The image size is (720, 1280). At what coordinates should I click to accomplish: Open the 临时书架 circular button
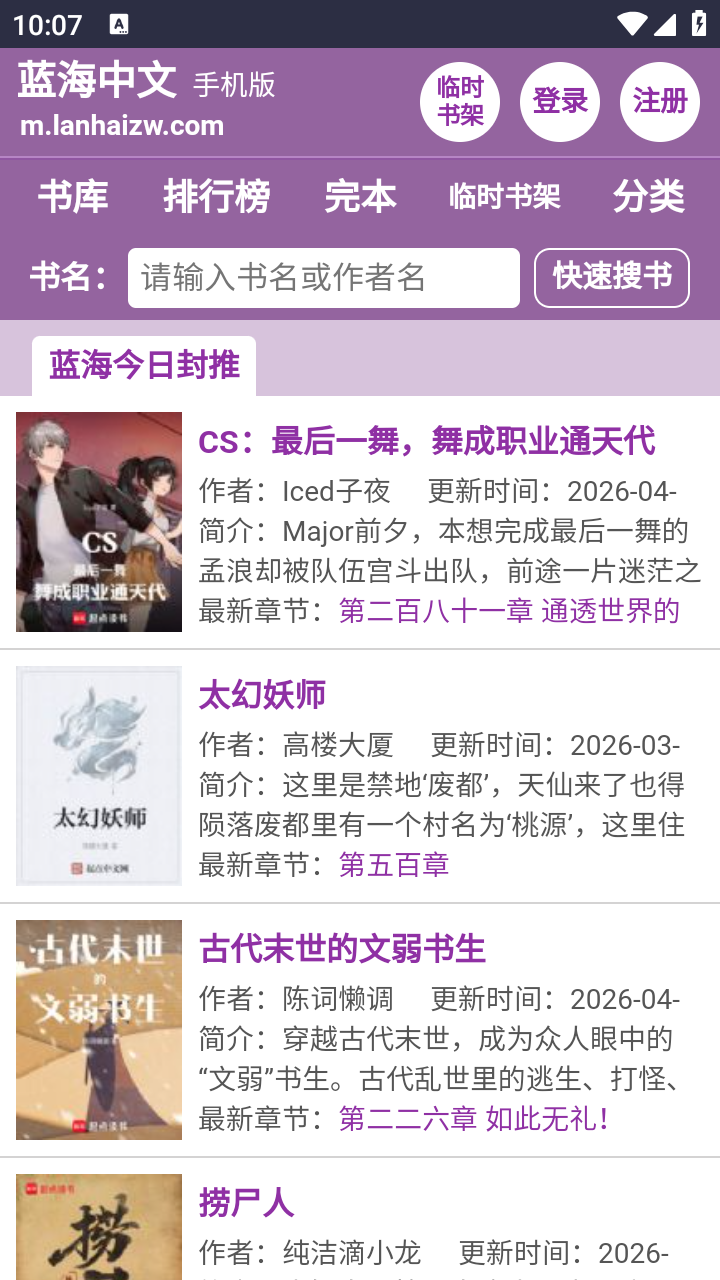point(460,101)
